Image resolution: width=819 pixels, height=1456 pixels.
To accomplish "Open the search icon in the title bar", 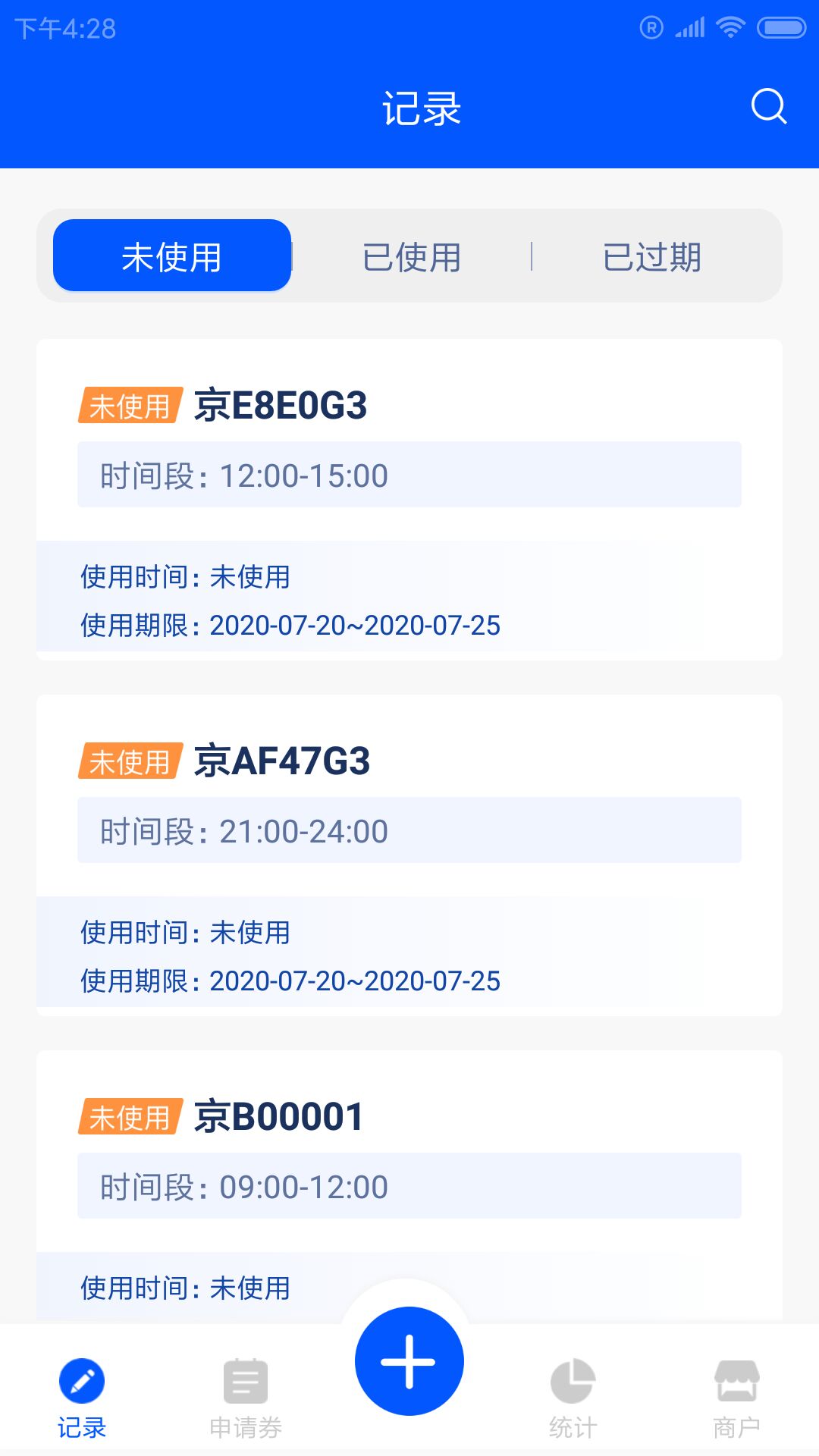I will tap(770, 106).
